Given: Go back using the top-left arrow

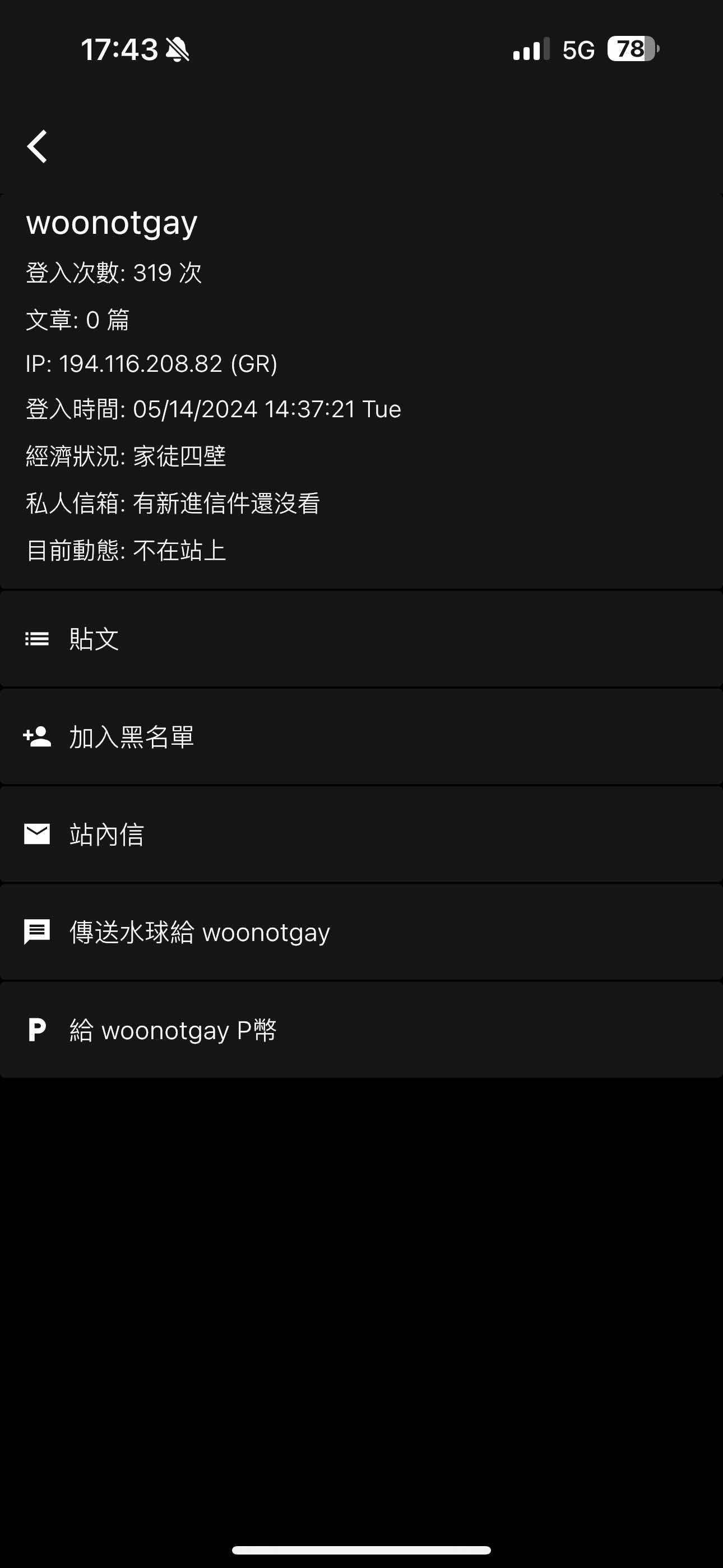Looking at the screenshot, I should [x=37, y=147].
